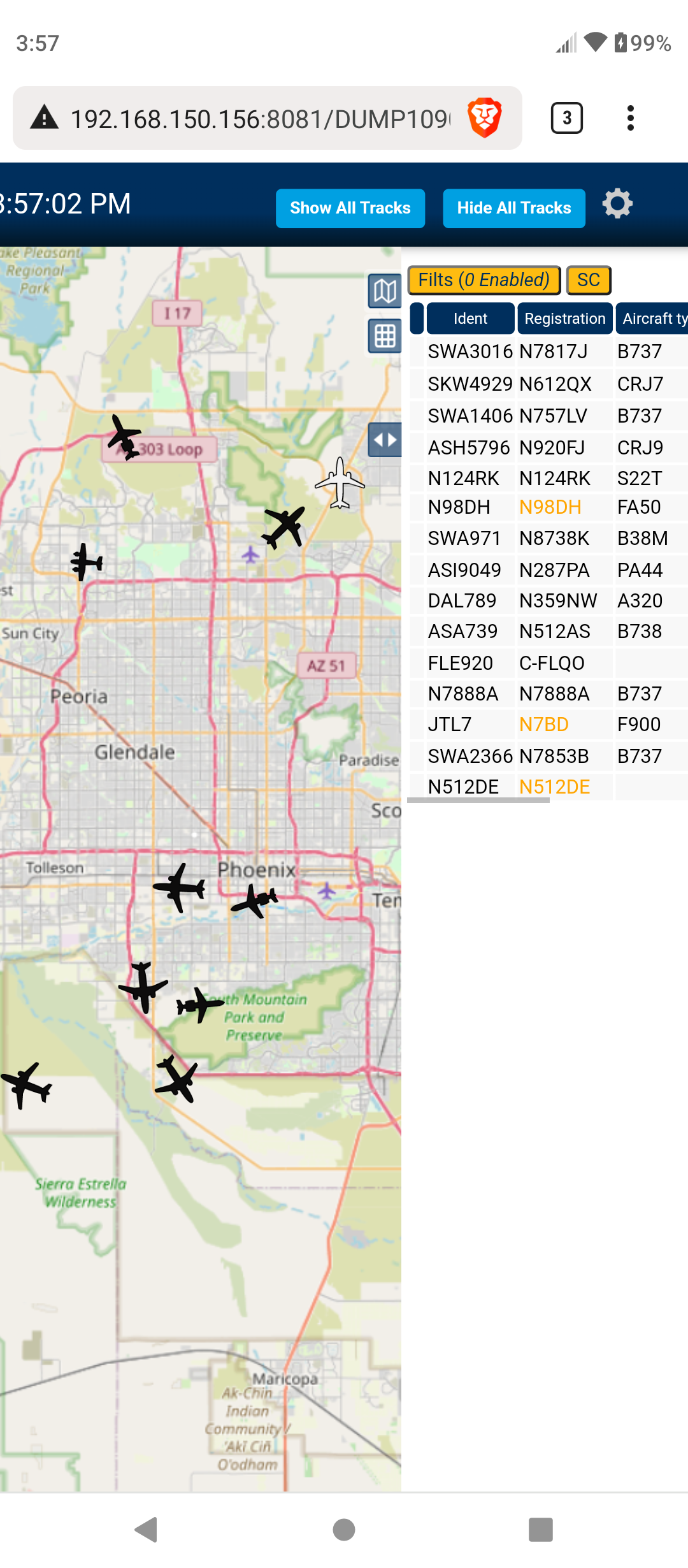Tap Hide All Tracks button
Viewport: 688px width, 1568px height.
[x=514, y=208]
